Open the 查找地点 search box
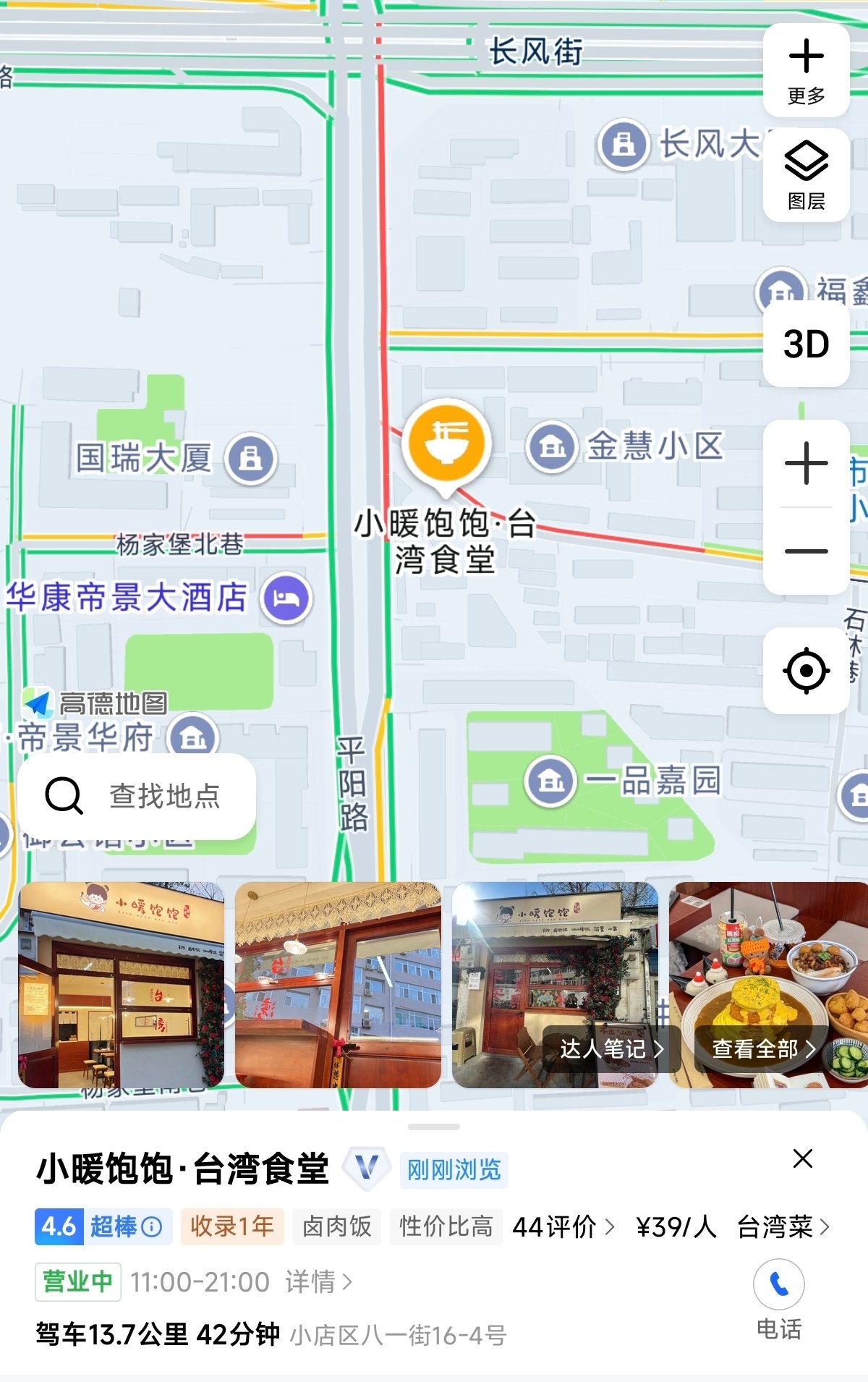Viewport: 868px width, 1382px height. click(x=137, y=796)
